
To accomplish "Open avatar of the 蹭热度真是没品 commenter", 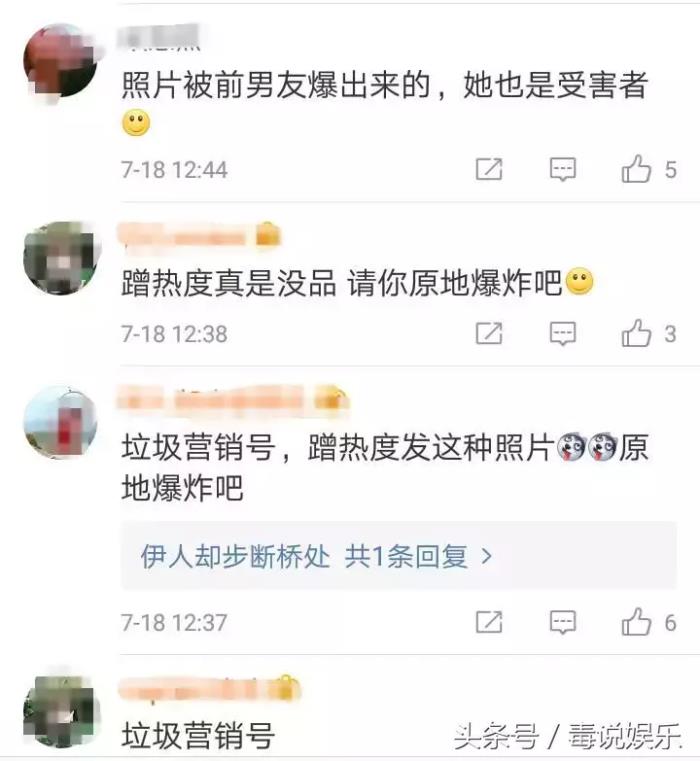I will (59, 258).
